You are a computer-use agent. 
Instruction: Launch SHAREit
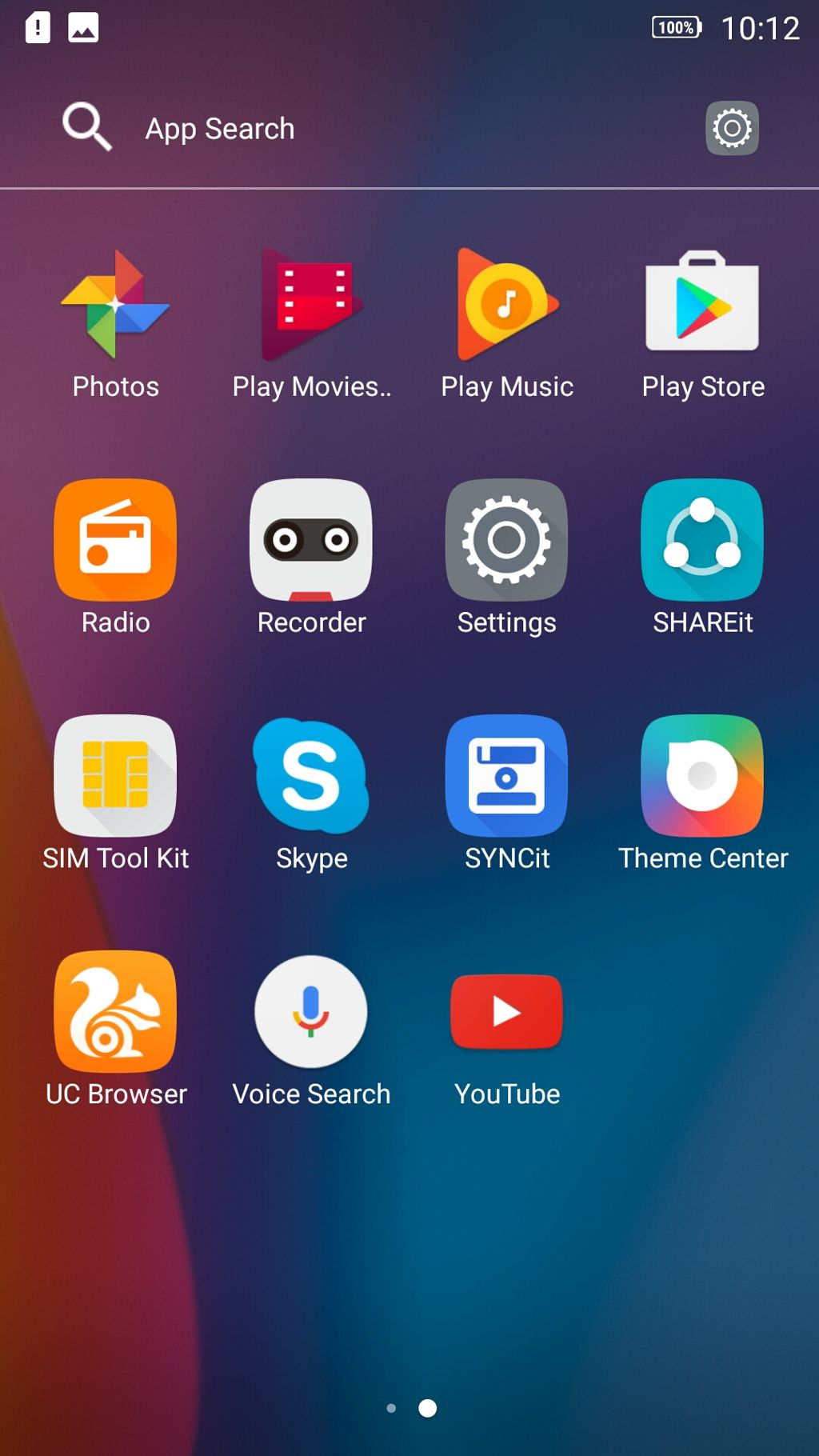coord(702,540)
